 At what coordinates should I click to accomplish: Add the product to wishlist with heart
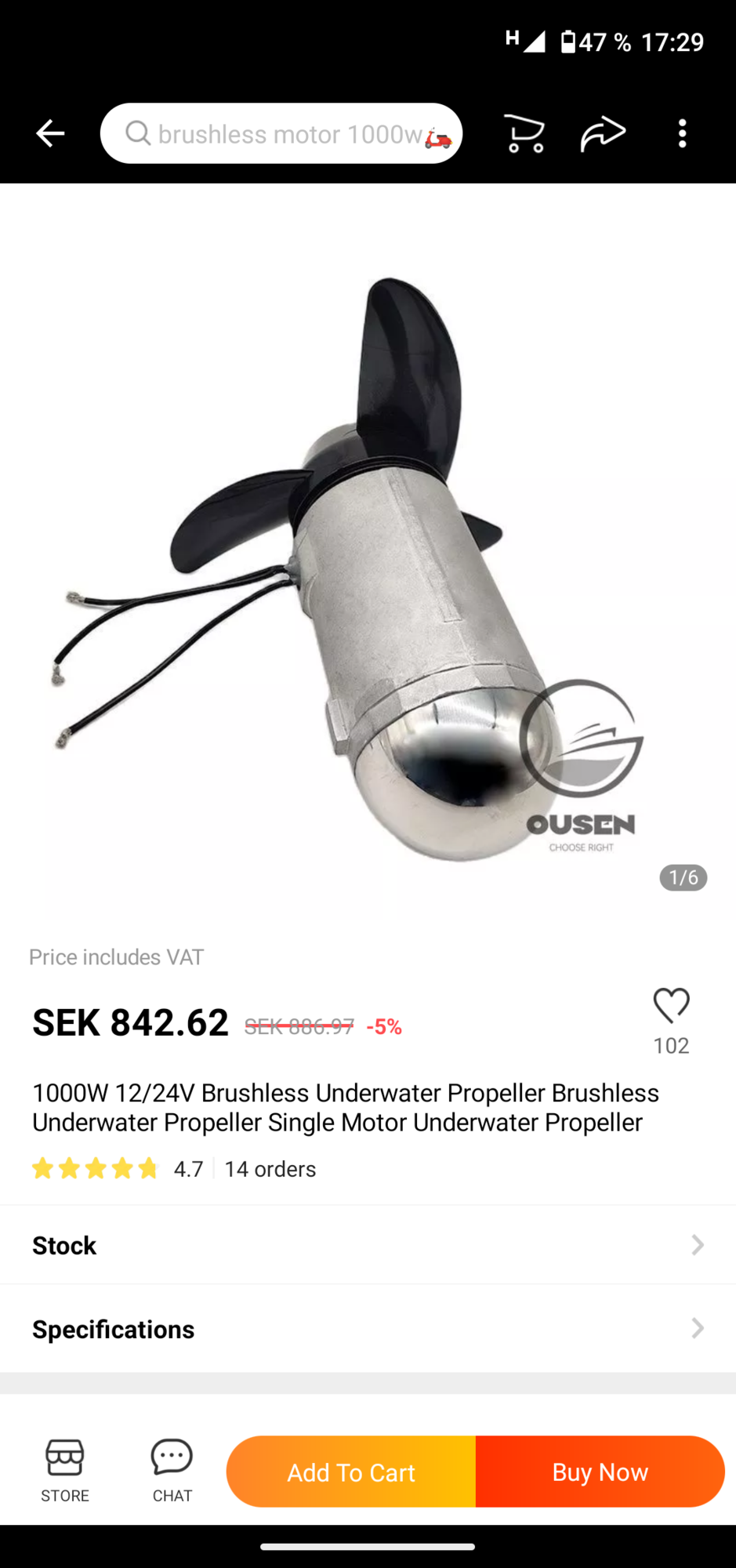tap(671, 1006)
